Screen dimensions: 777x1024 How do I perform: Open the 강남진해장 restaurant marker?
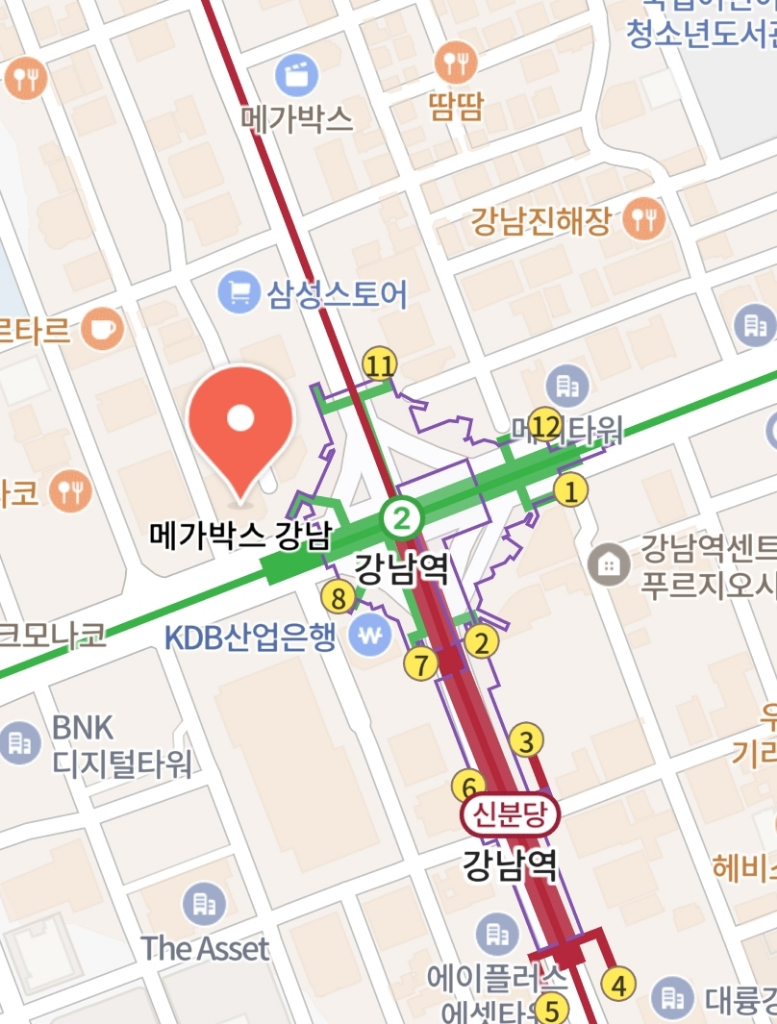[x=643, y=218]
